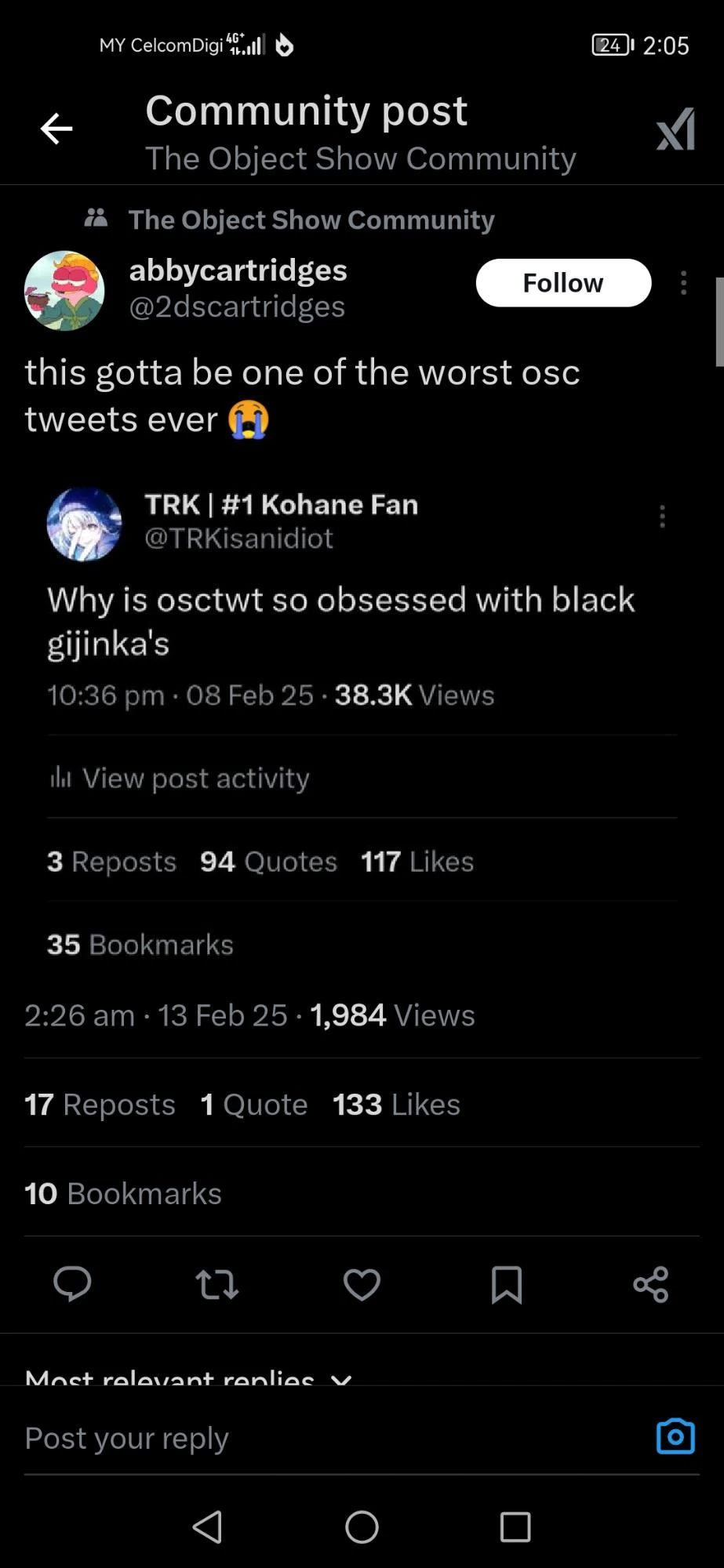Image resolution: width=724 pixels, height=1568 pixels.
Task: Share this post
Action: click(651, 1285)
